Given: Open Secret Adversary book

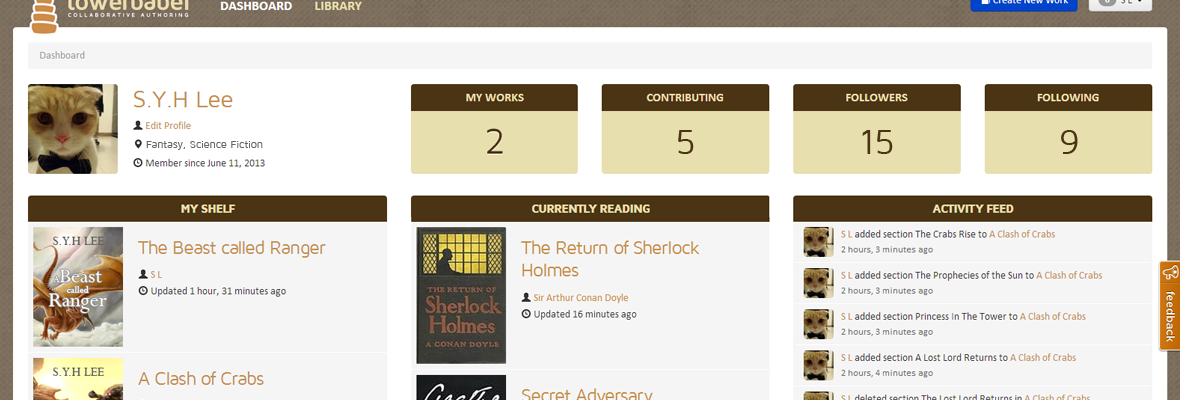Looking at the screenshot, I should pos(586,393).
